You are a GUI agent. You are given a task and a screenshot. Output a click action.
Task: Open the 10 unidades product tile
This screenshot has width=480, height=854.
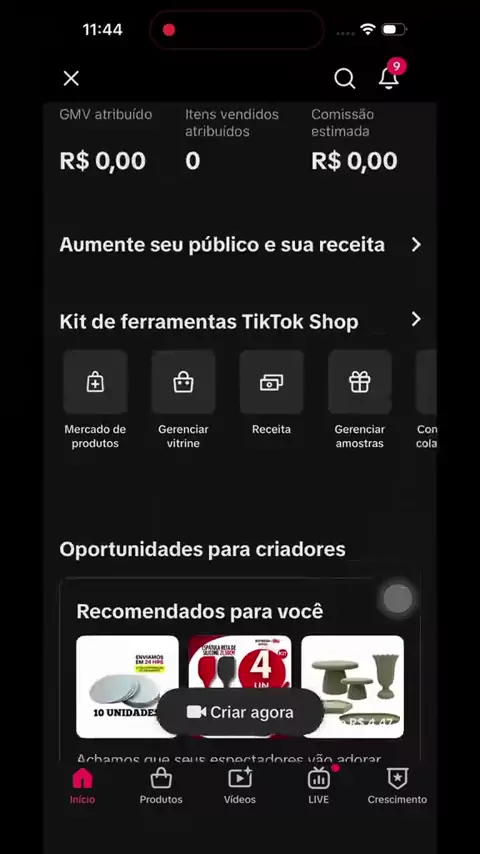click(127, 686)
